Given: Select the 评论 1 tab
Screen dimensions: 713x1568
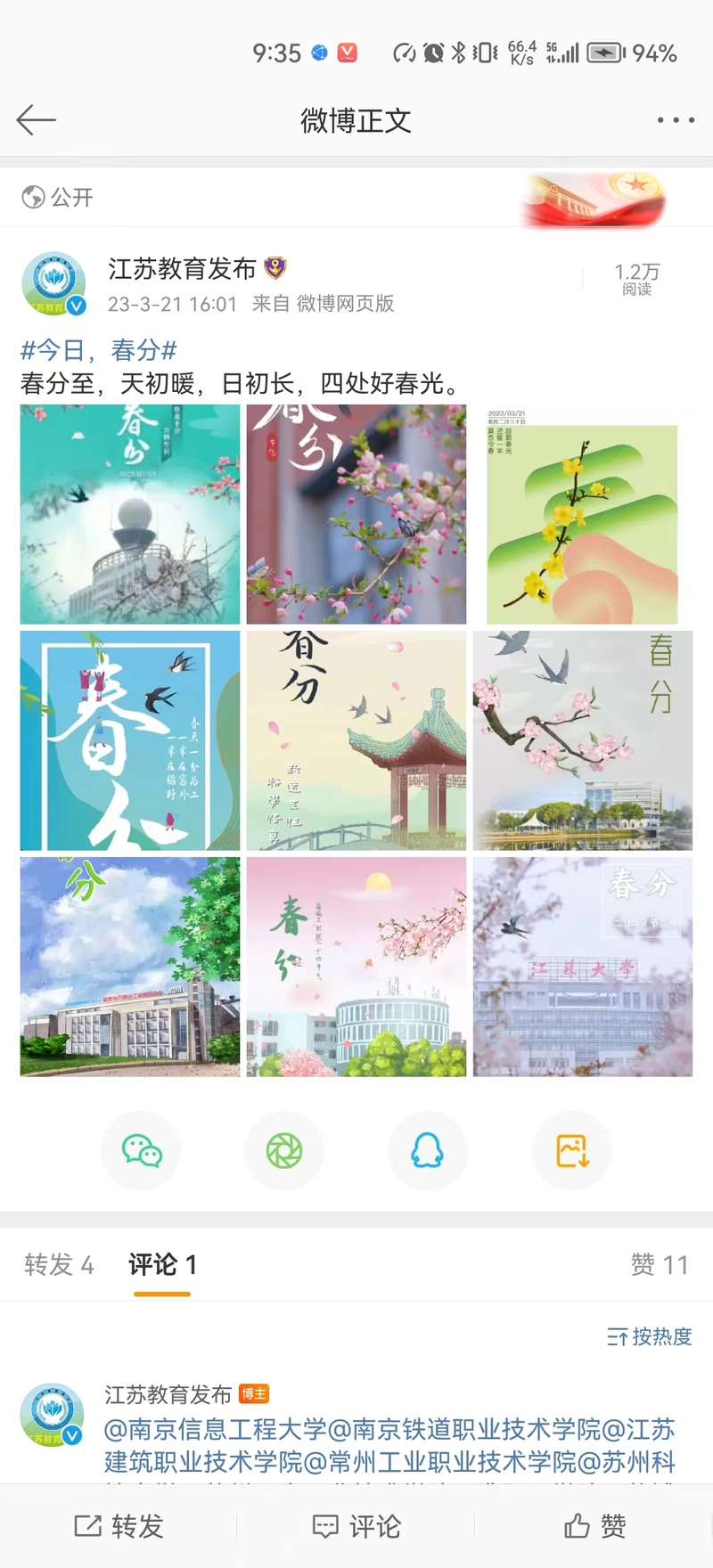Looking at the screenshot, I should click(x=162, y=1264).
